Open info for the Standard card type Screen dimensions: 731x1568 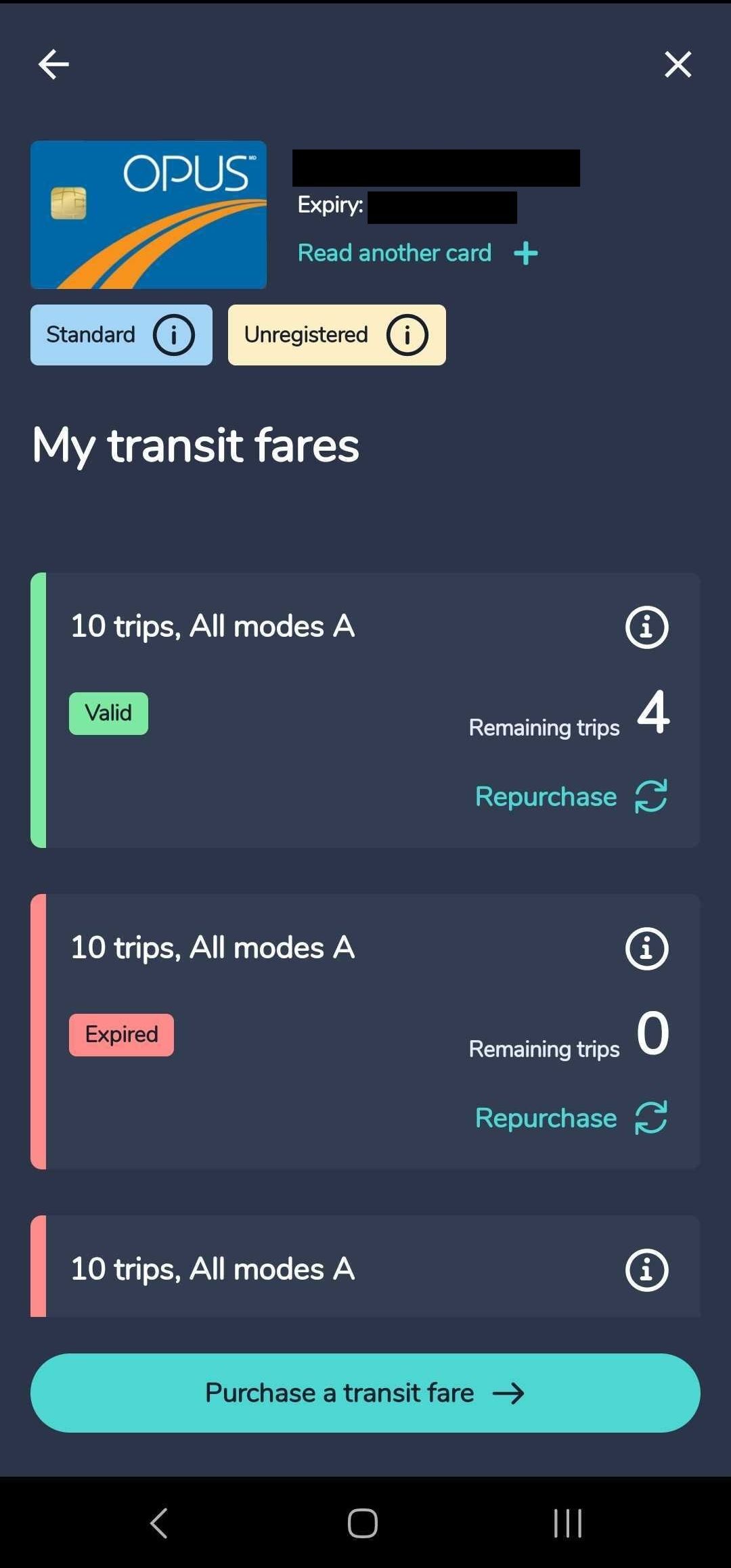(175, 334)
